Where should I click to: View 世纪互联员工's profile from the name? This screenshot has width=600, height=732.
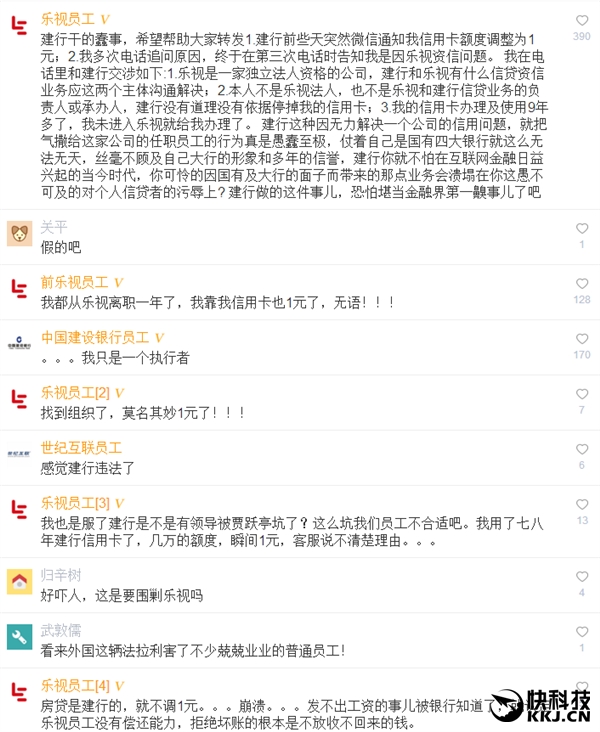tap(81, 447)
